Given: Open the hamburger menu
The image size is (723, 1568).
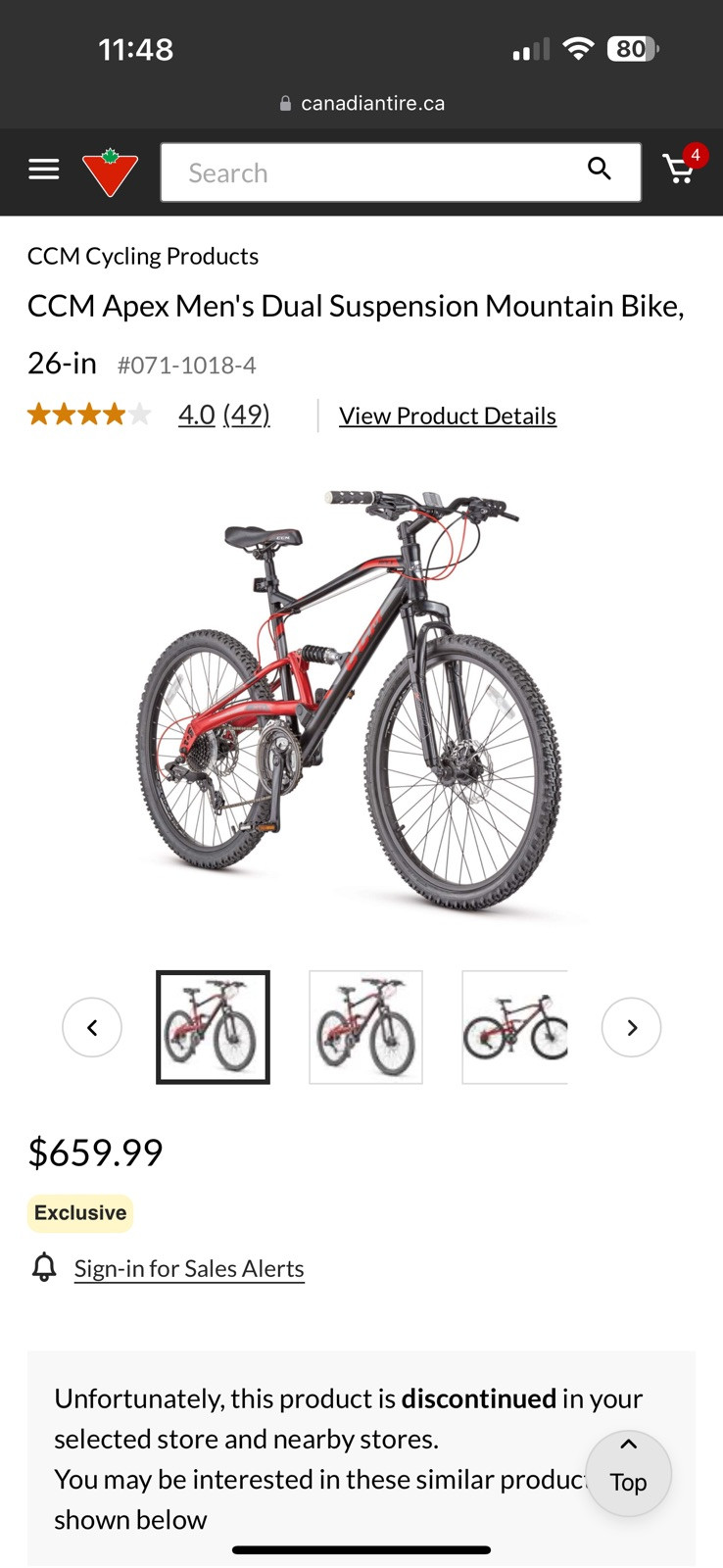Looking at the screenshot, I should pos(44,170).
